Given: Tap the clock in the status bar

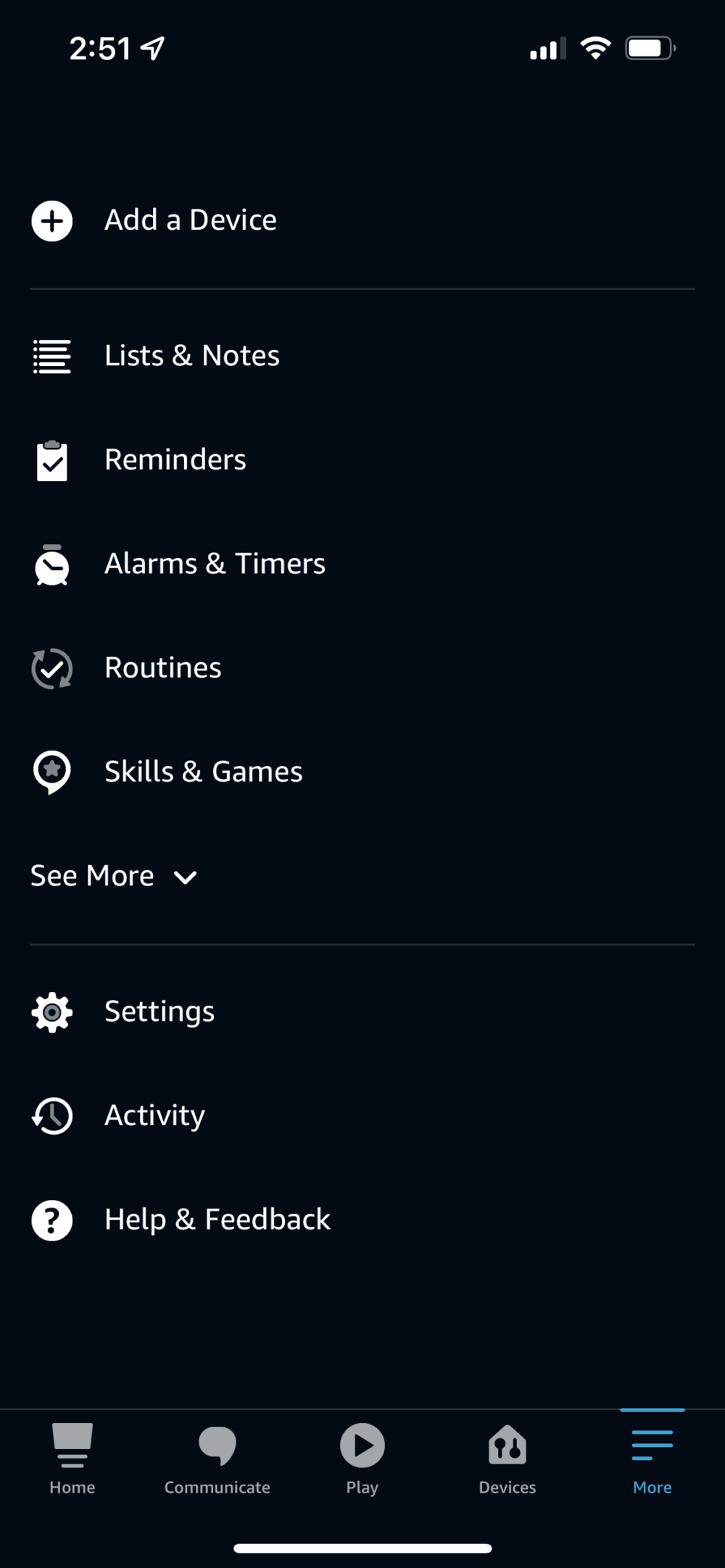Looking at the screenshot, I should tap(101, 47).
